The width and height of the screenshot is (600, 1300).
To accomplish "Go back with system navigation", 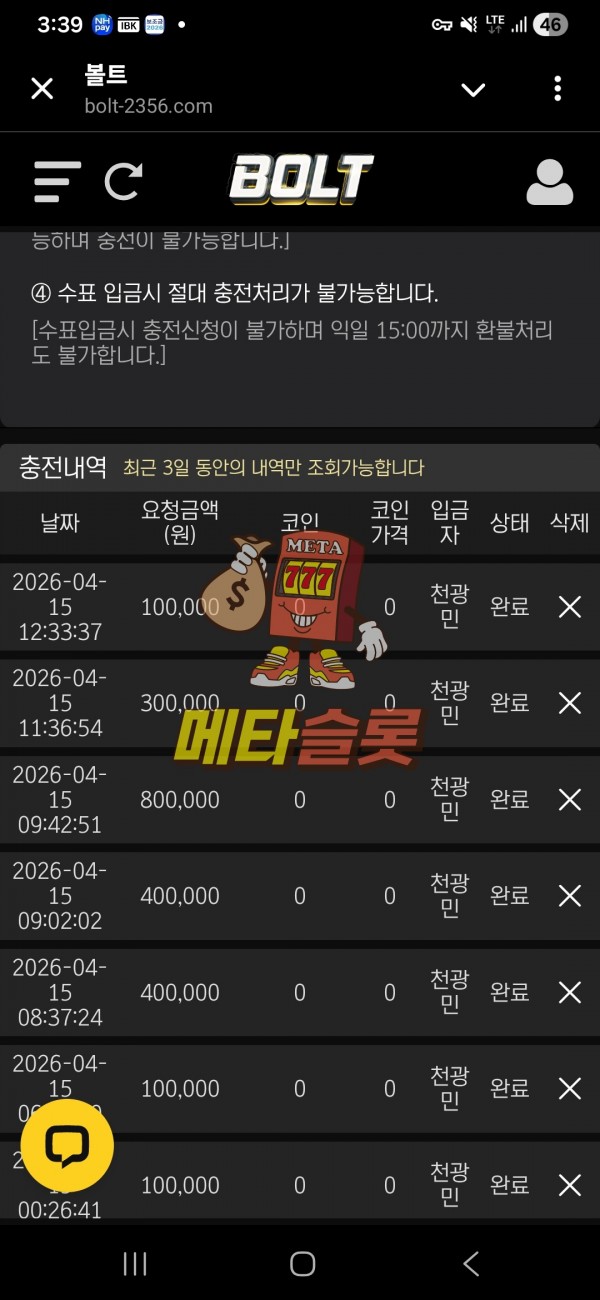I will coord(471,1263).
